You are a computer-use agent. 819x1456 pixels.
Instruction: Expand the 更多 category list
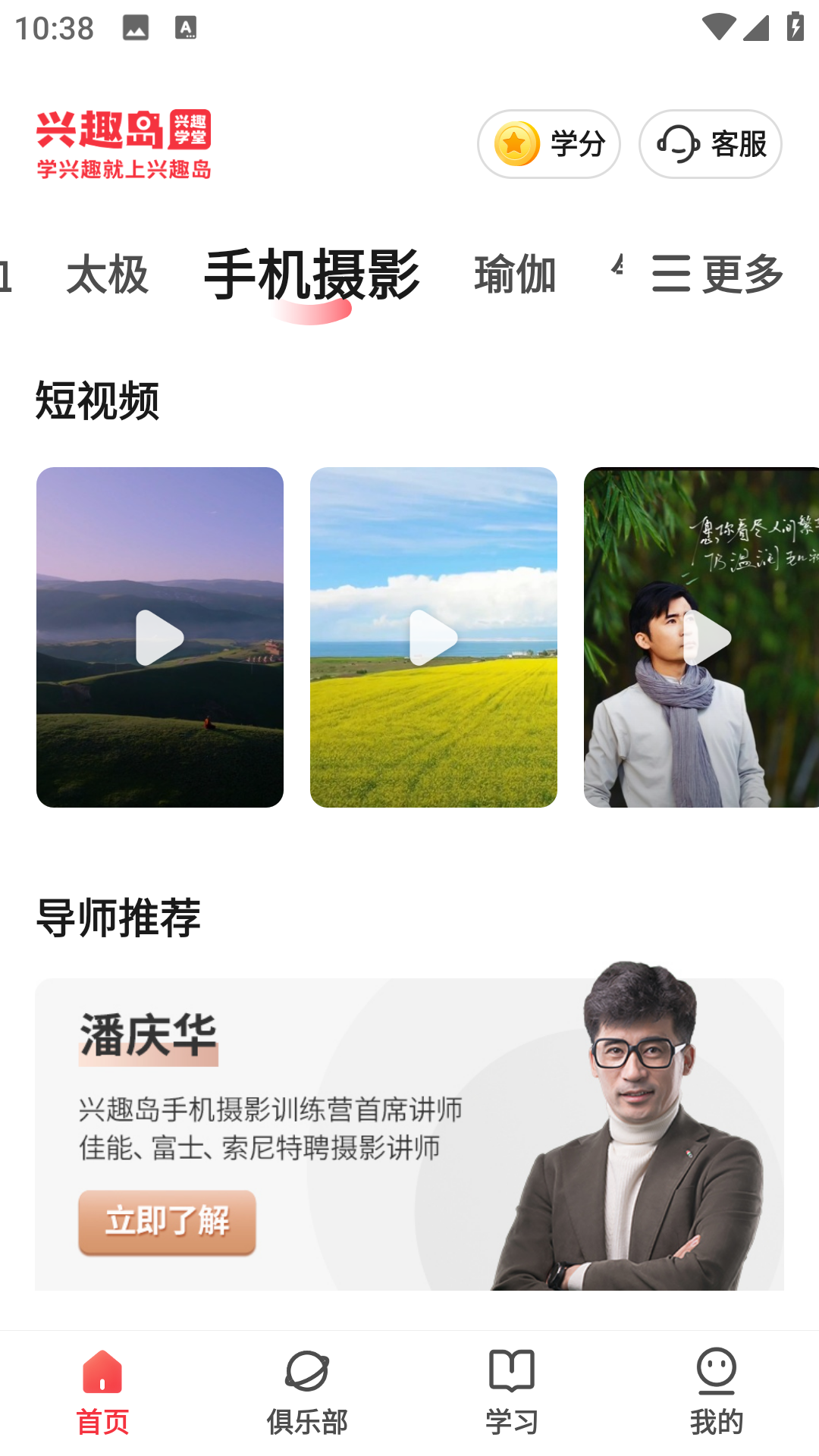[717, 275]
